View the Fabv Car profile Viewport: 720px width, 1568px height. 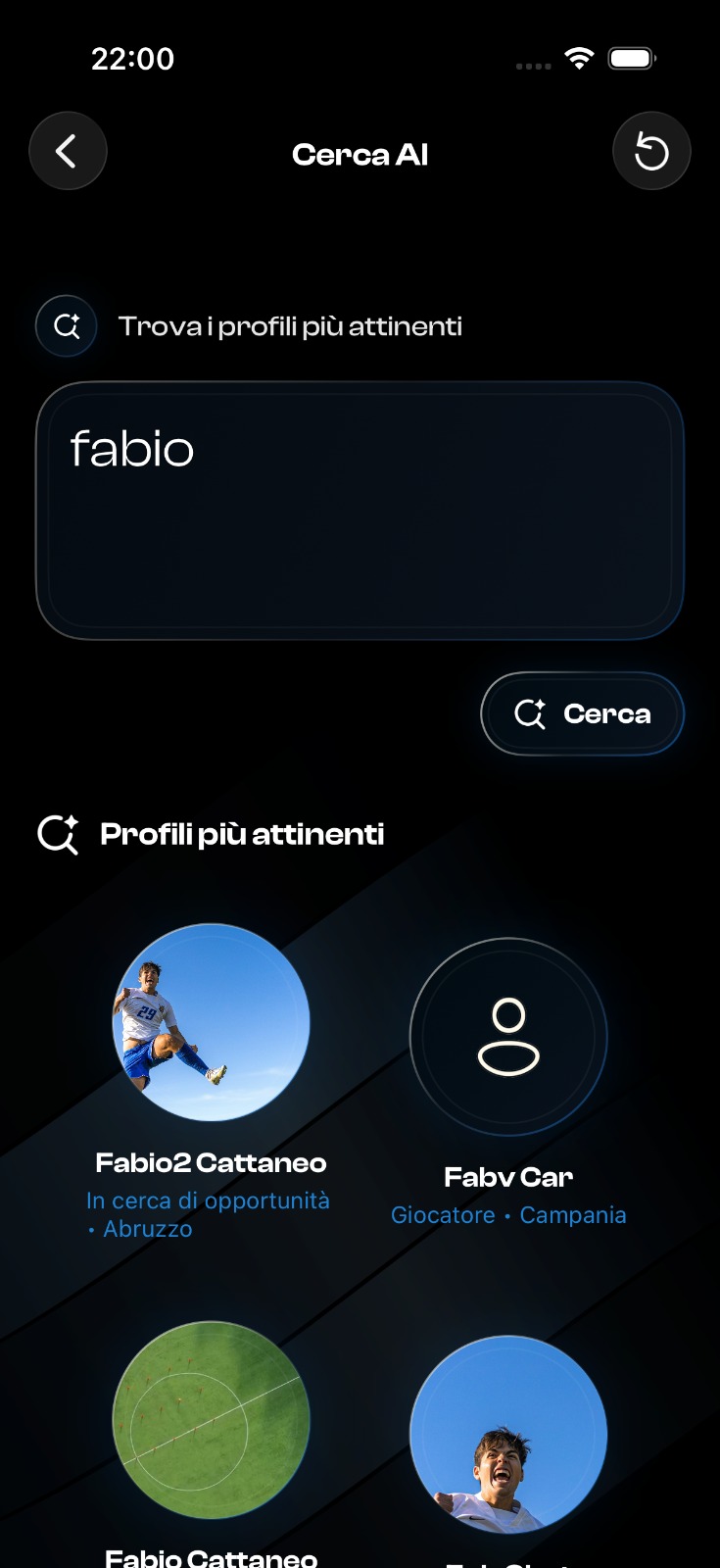coord(508,1037)
